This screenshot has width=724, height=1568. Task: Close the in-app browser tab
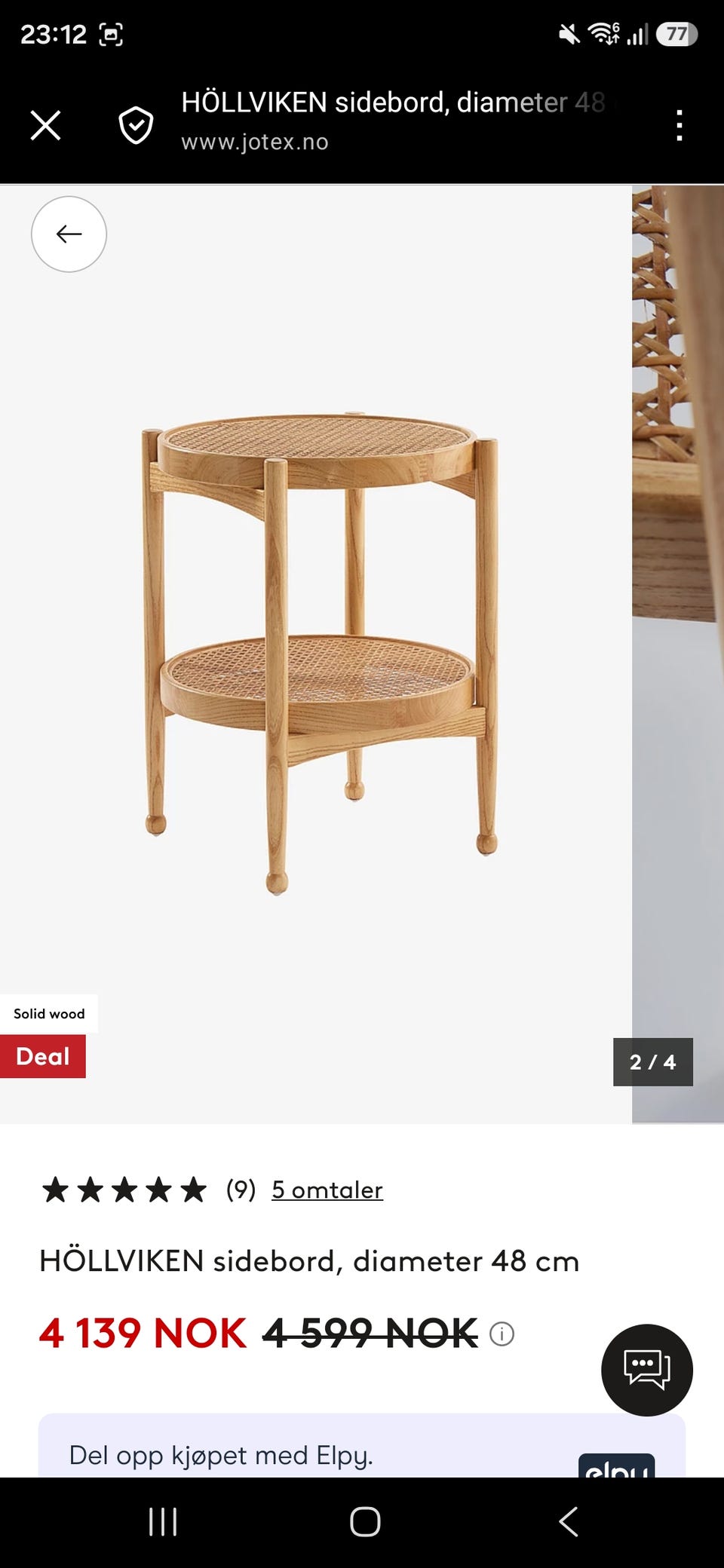45,125
